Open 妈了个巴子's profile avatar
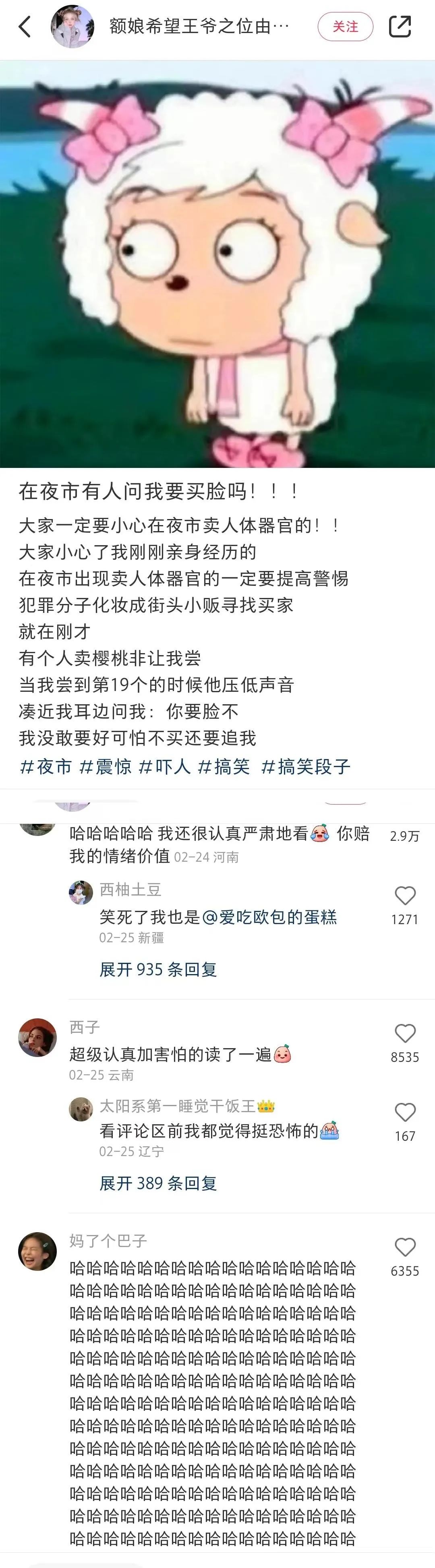 (x=38, y=1251)
